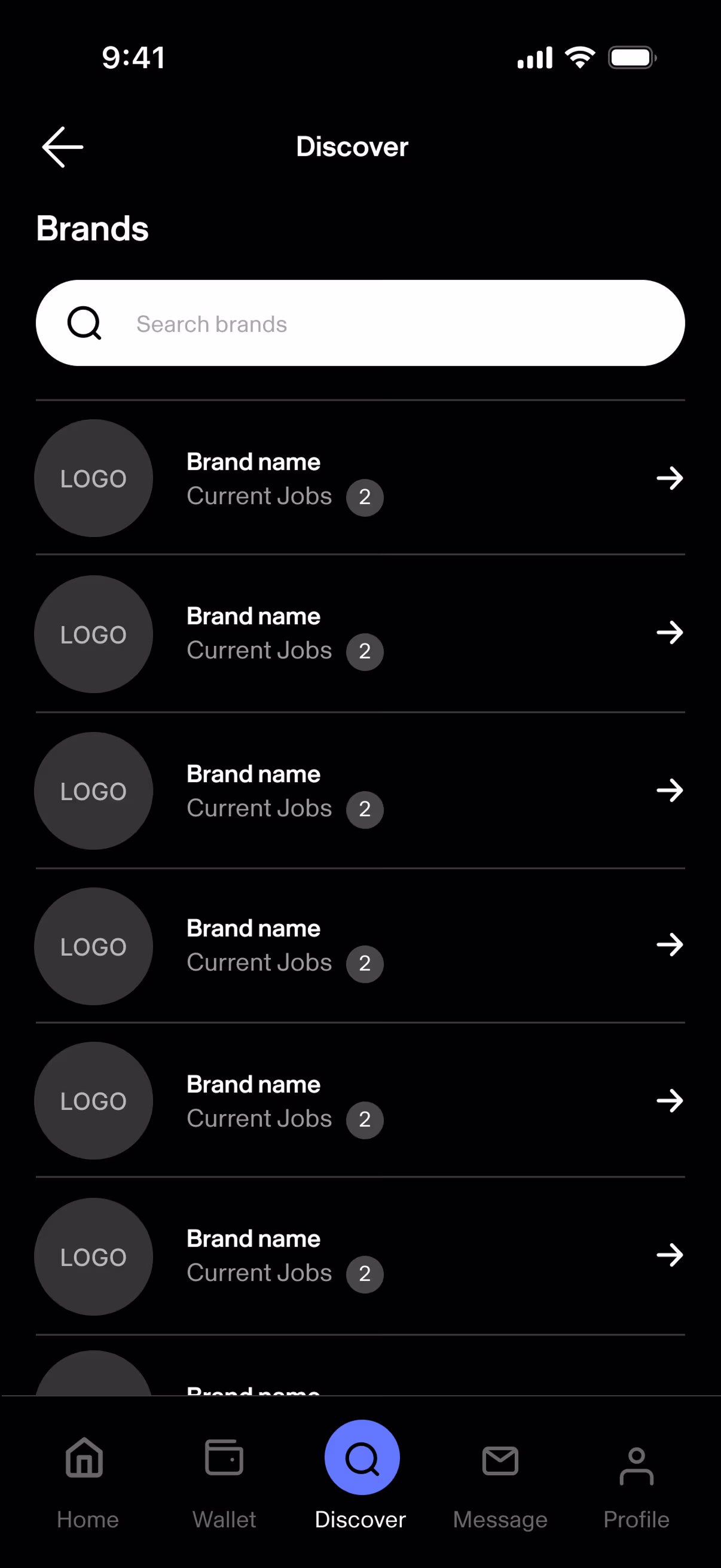Select the third Brand name entry

point(253,774)
